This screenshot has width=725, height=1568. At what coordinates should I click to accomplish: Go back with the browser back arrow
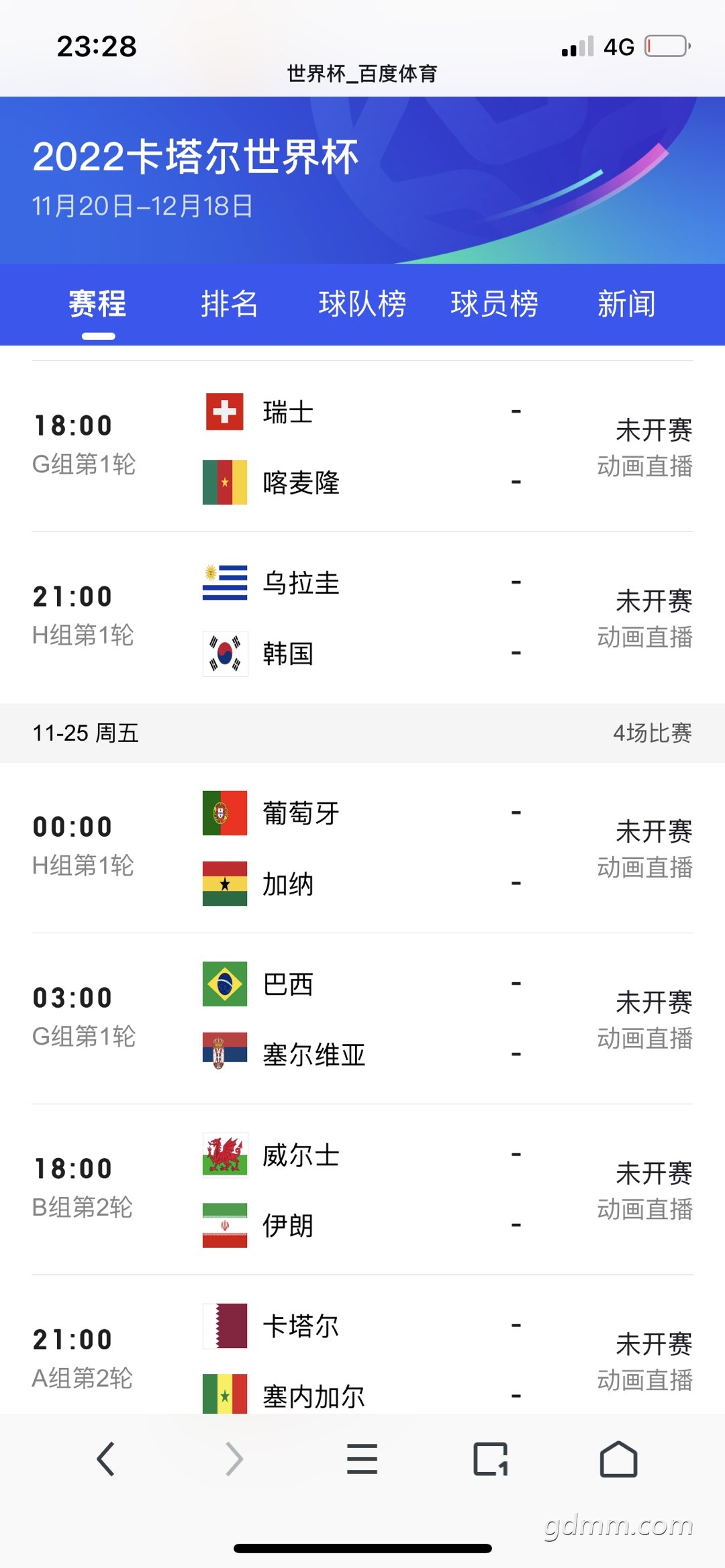pyautogui.click(x=106, y=1459)
